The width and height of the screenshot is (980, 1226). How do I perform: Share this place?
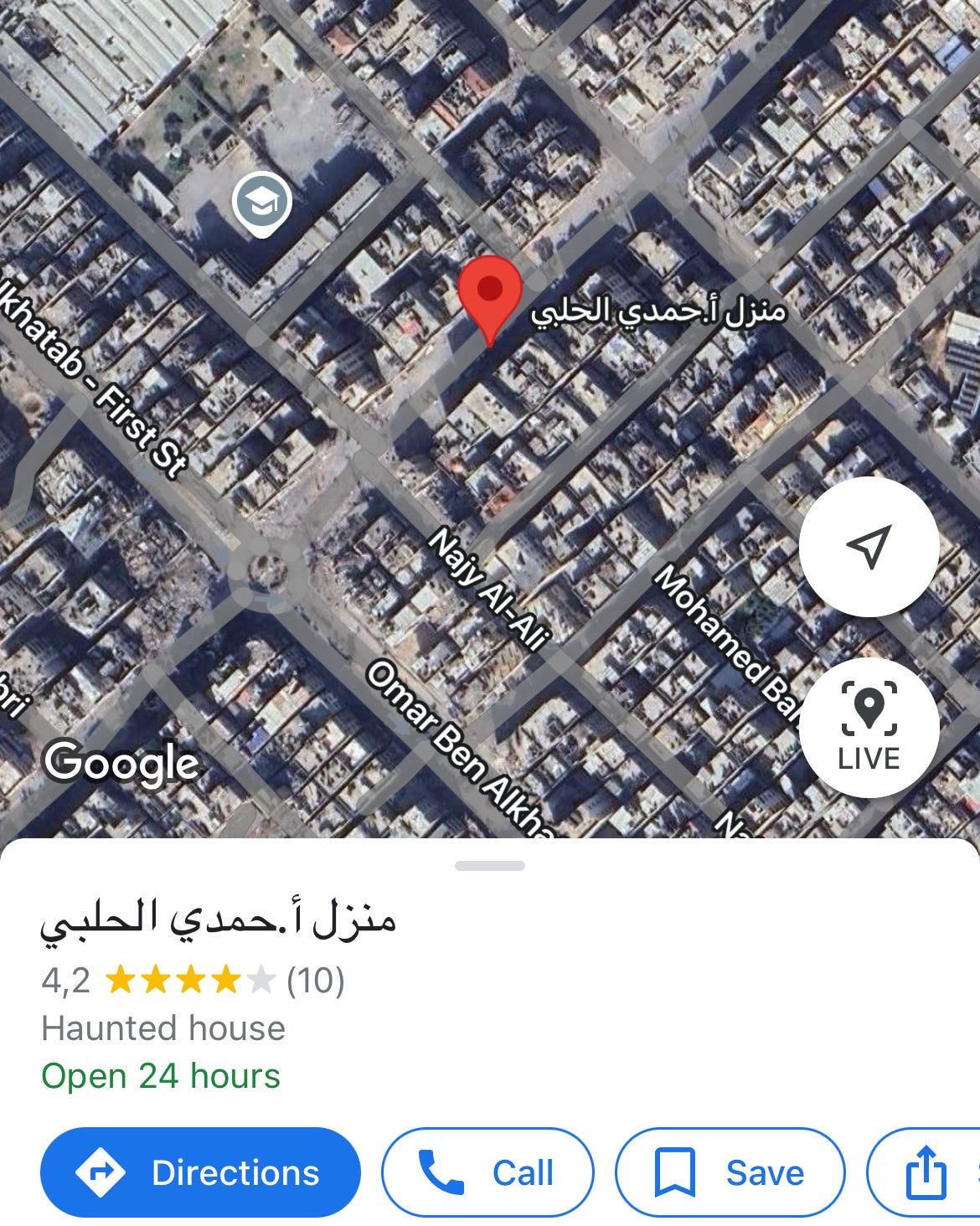[927, 1172]
